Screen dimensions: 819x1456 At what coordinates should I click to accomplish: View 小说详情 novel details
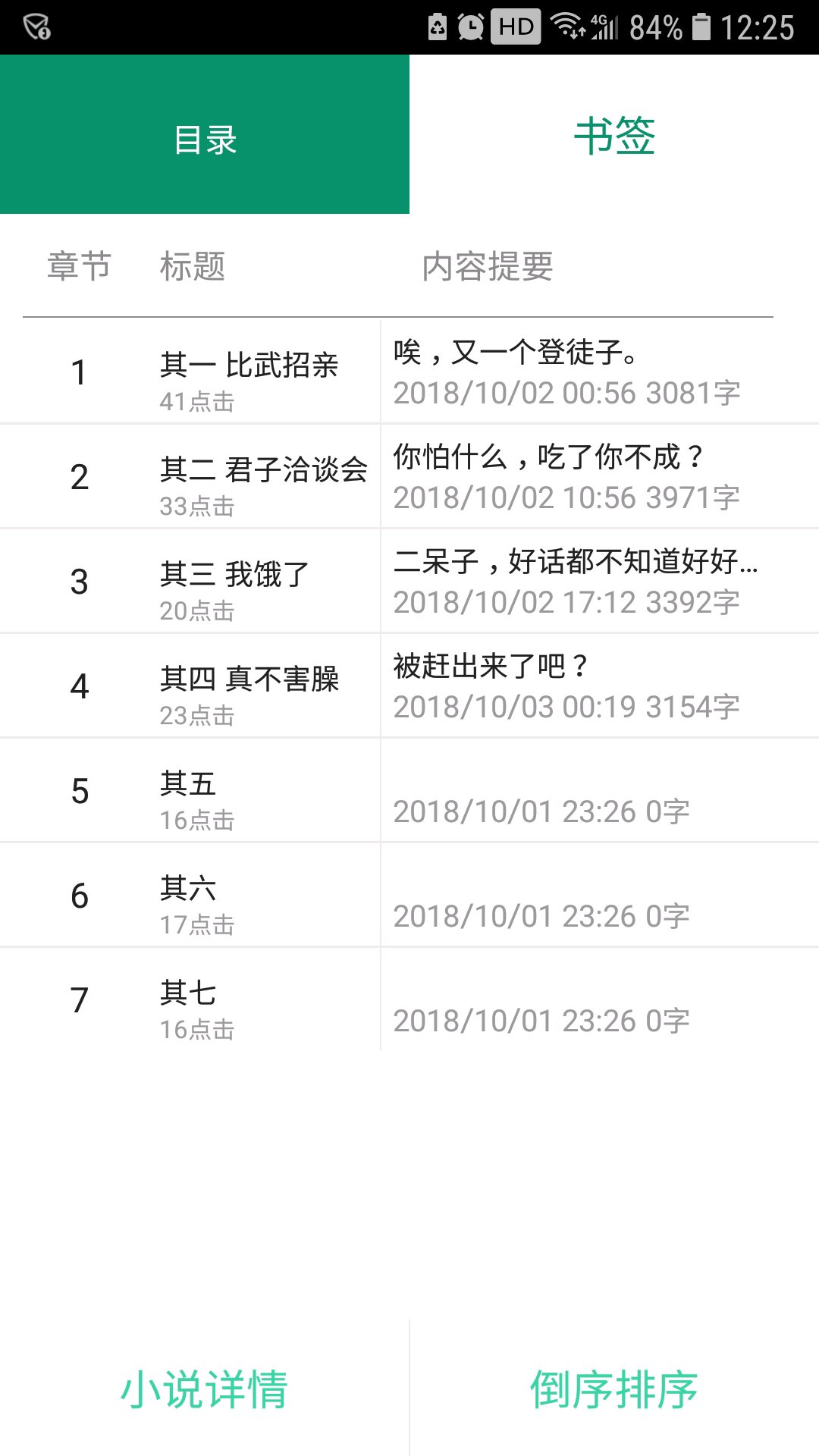(205, 1389)
